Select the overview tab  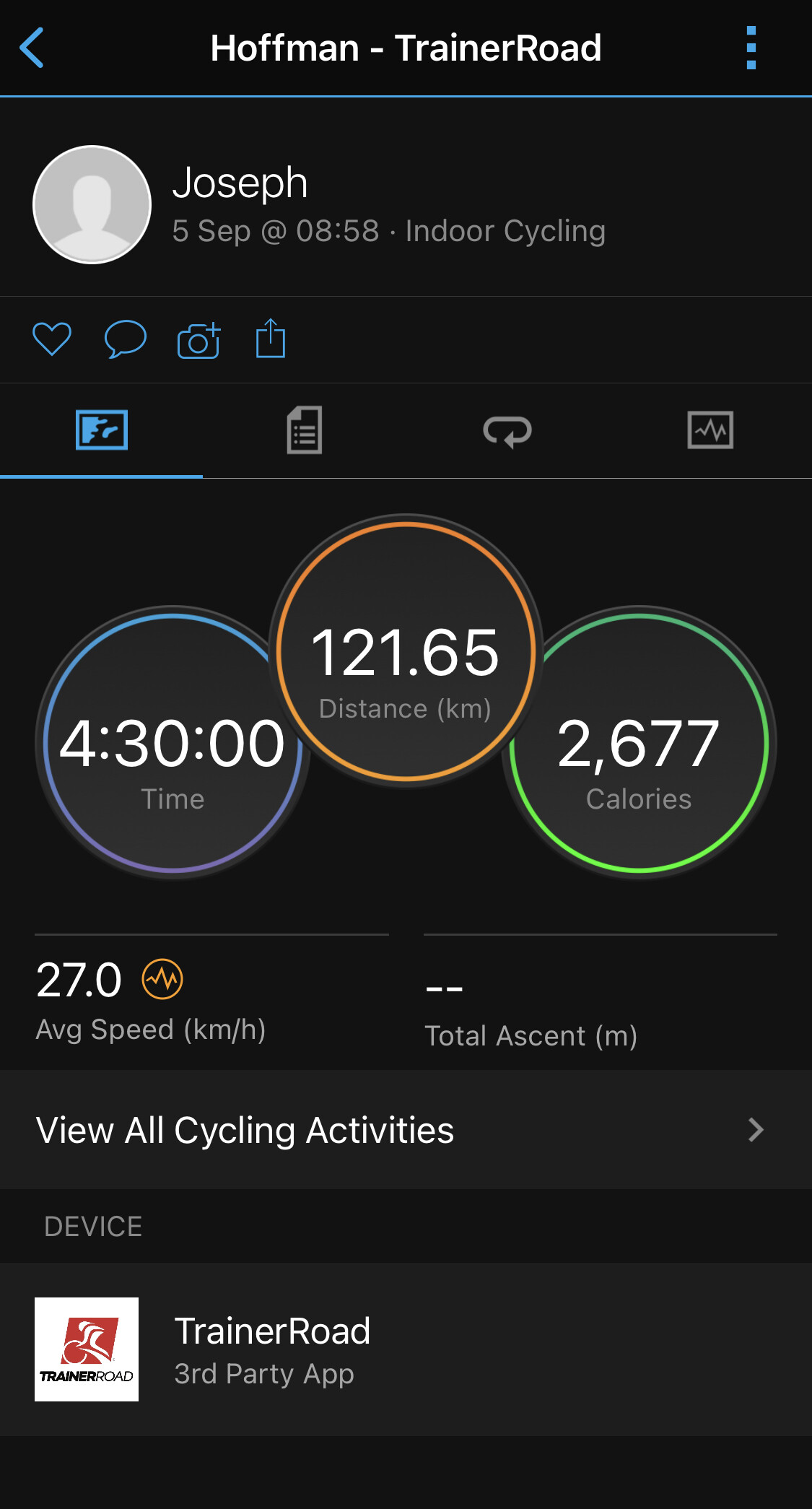(102, 430)
